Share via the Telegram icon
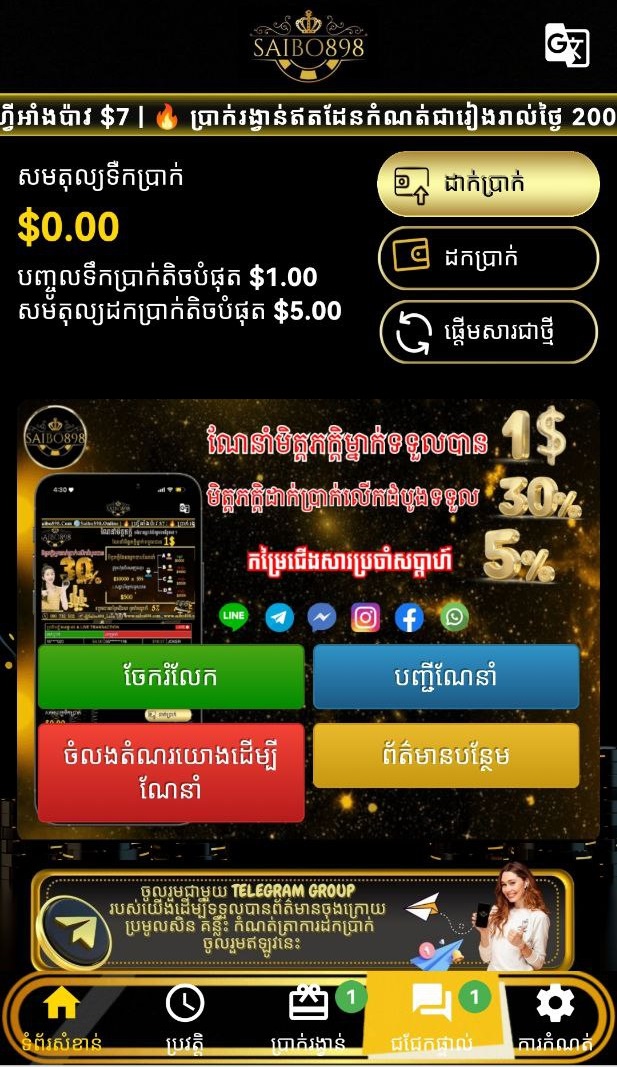The image size is (617, 1067). coord(280,617)
